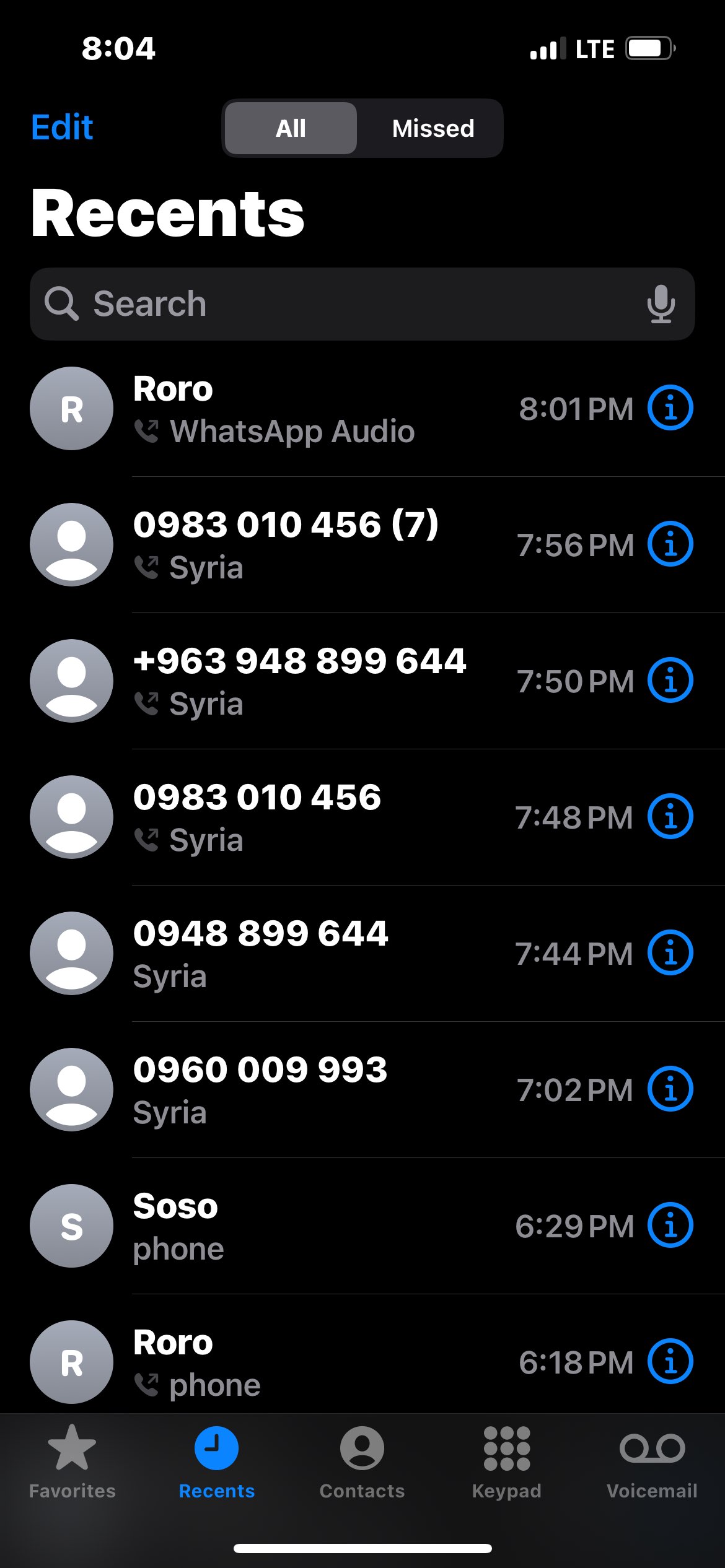Start voice search with the microphone icon

[x=661, y=304]
